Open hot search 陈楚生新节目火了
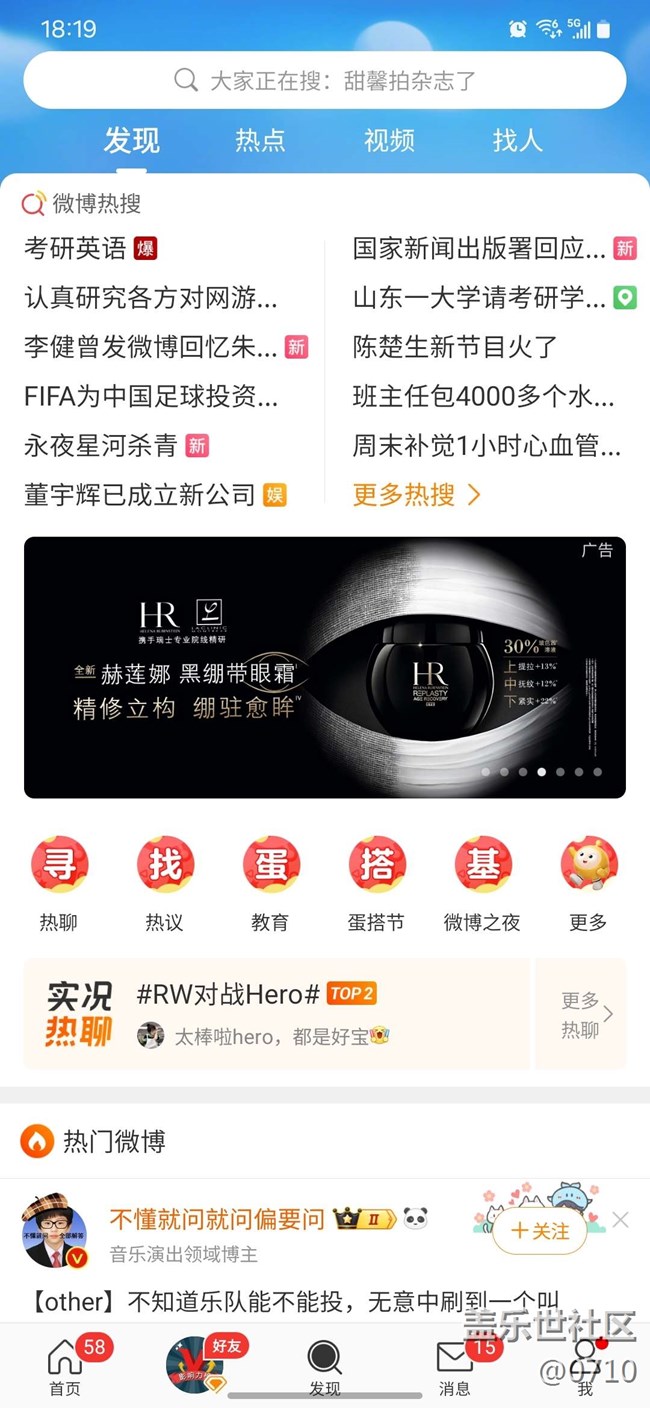 pos(455,347)
